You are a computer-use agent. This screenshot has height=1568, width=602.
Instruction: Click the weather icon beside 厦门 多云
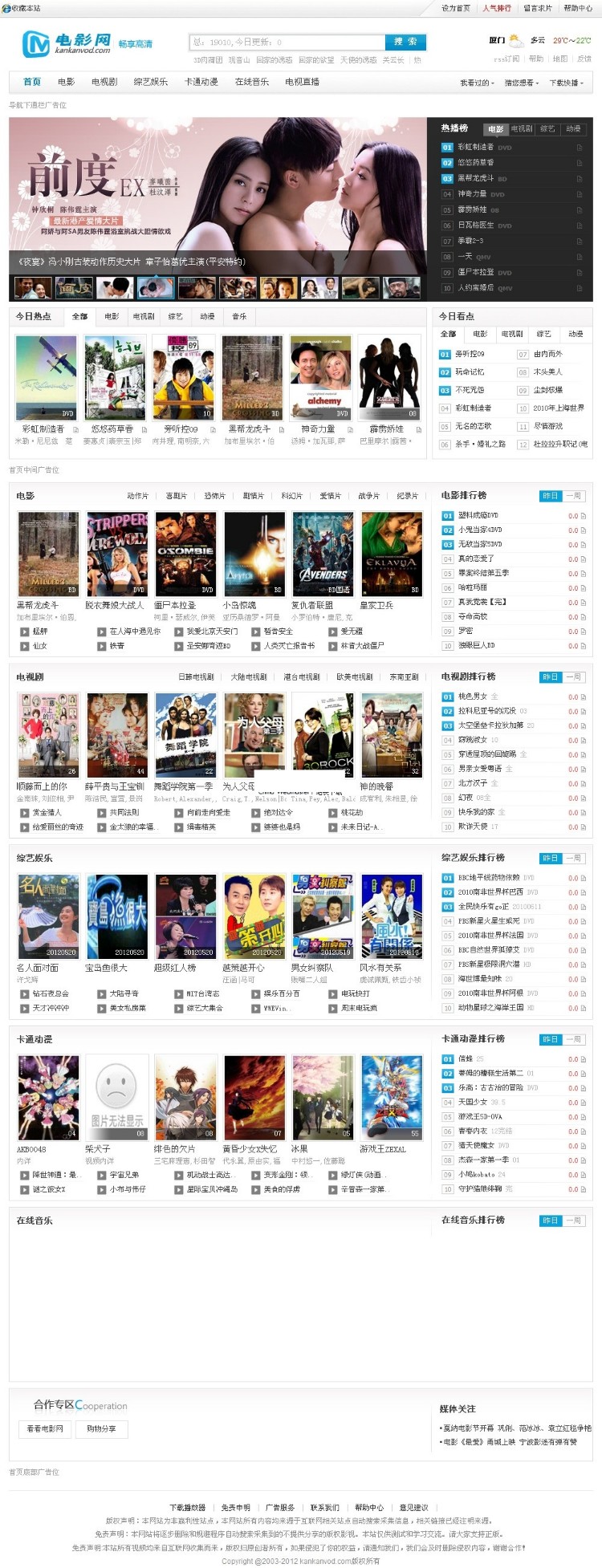515,42
